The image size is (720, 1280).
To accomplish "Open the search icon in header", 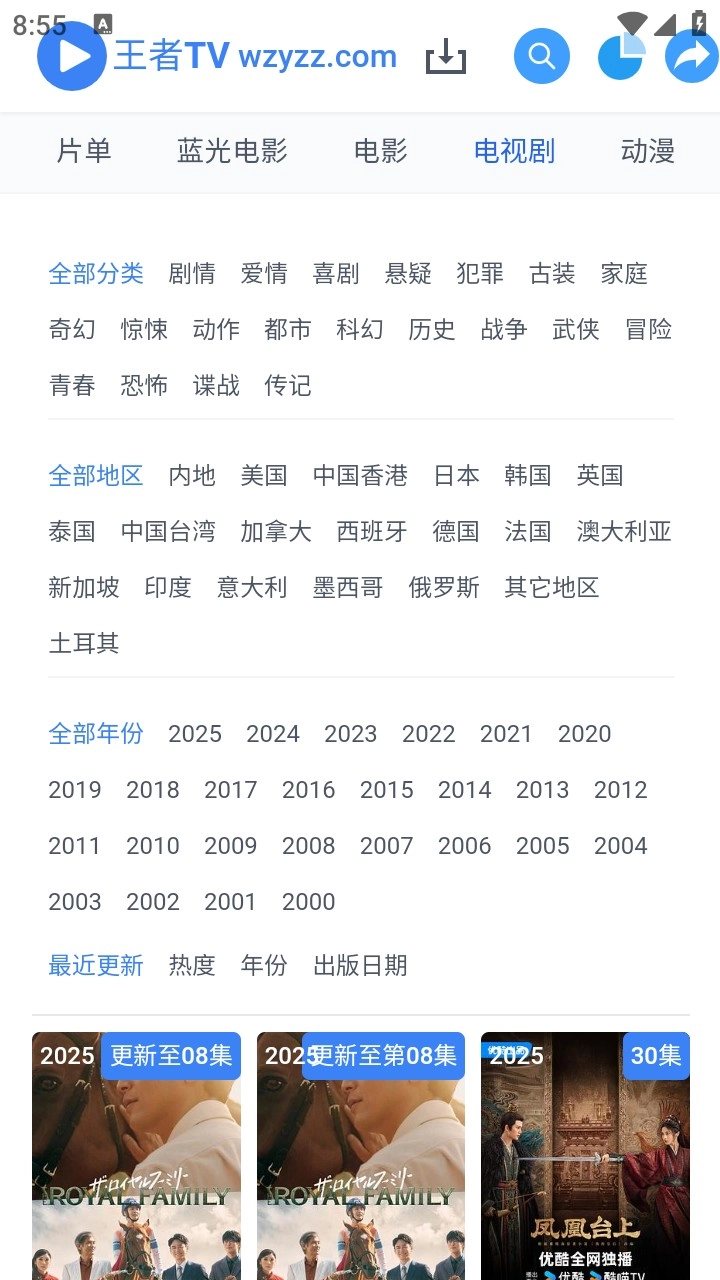I will coord(541,56).
